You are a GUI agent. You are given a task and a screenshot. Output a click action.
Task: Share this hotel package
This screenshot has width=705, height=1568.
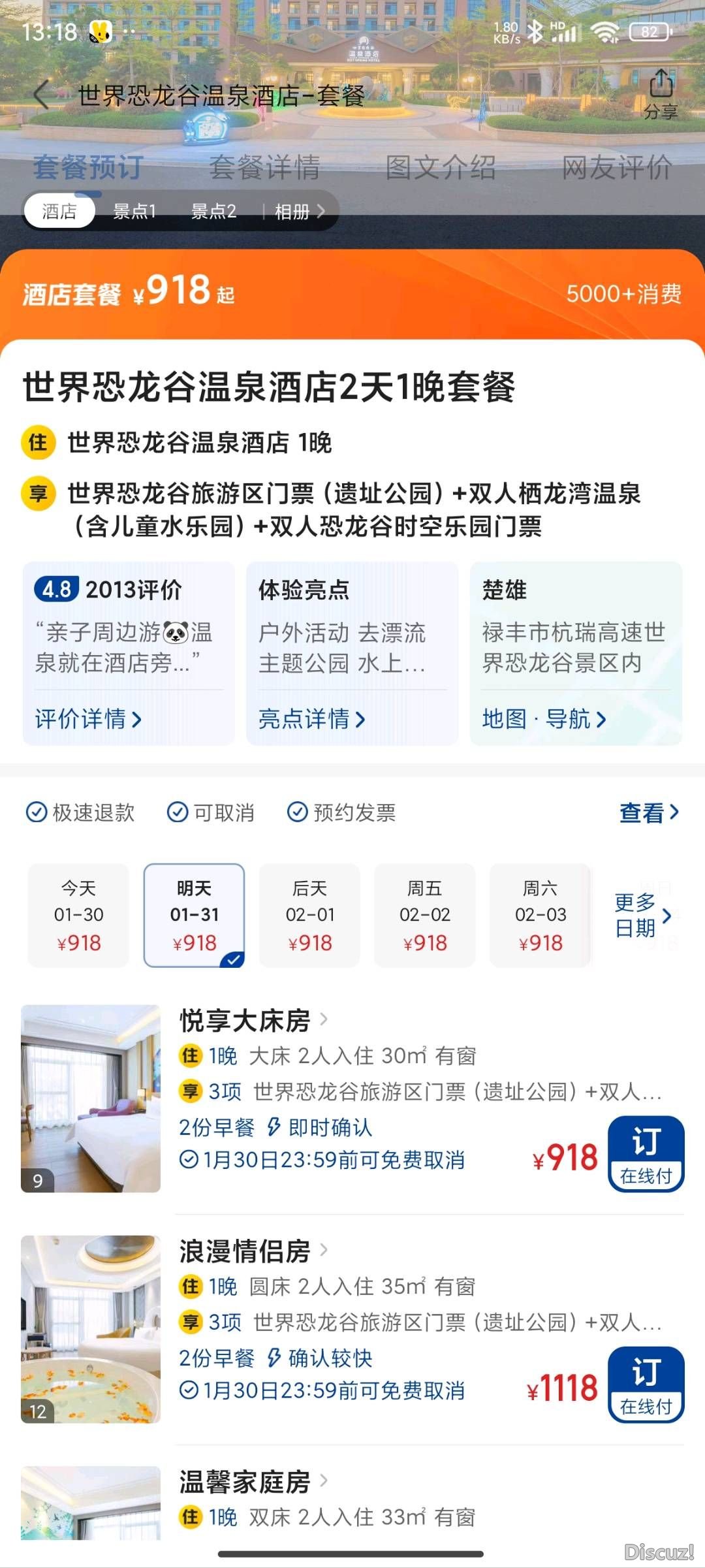pos(661,93)
